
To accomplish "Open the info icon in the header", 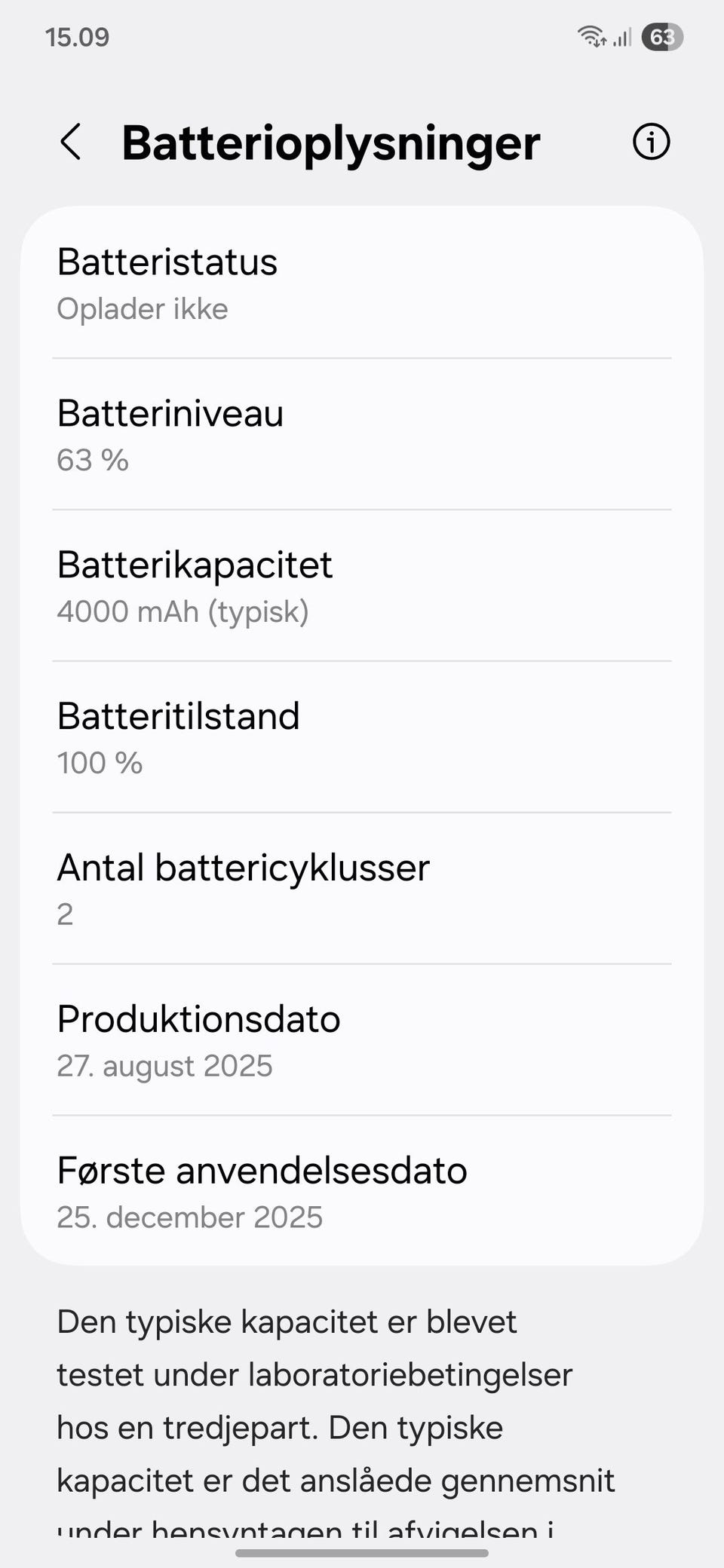I will coord(651,142).
